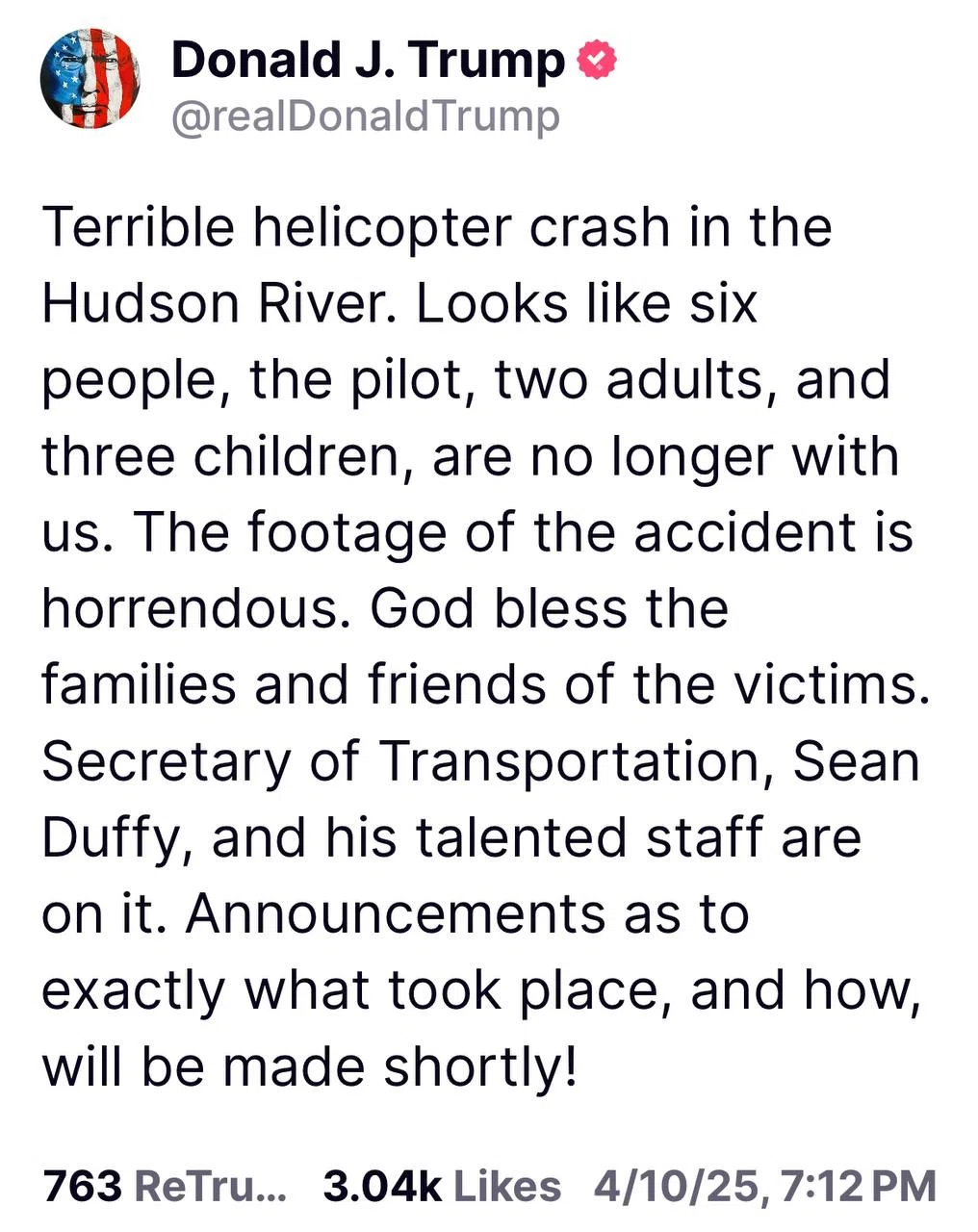View the 3.04k Likes list
978x1232 pixels.
[x=442, y=1186]
